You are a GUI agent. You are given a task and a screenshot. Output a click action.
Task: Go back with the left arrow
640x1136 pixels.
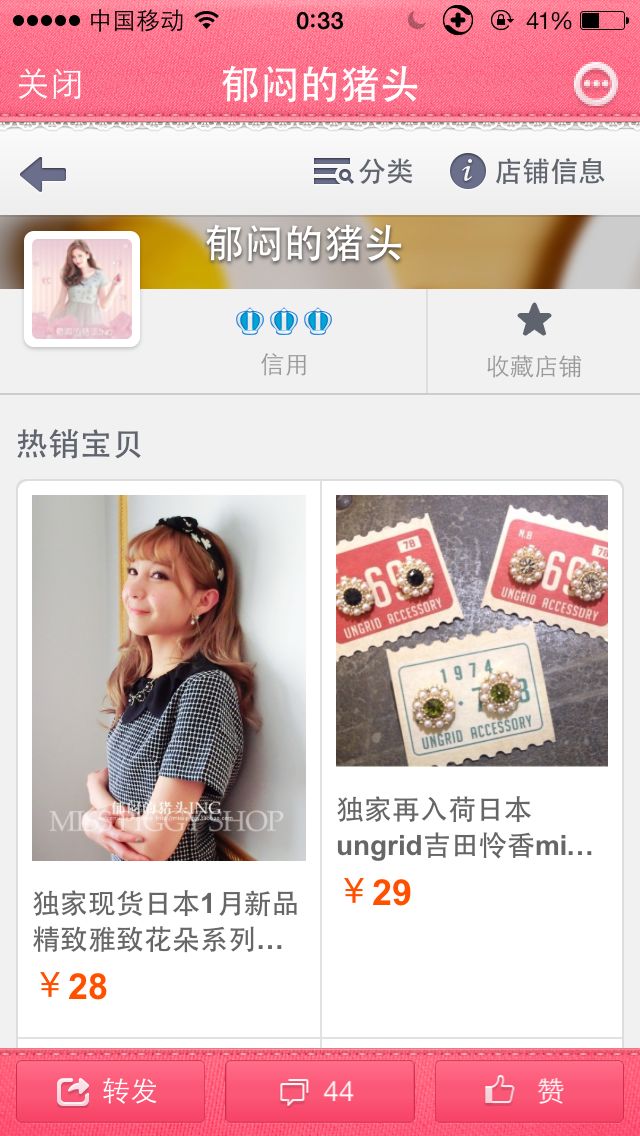pyautogui.click(x=43, y=174)
